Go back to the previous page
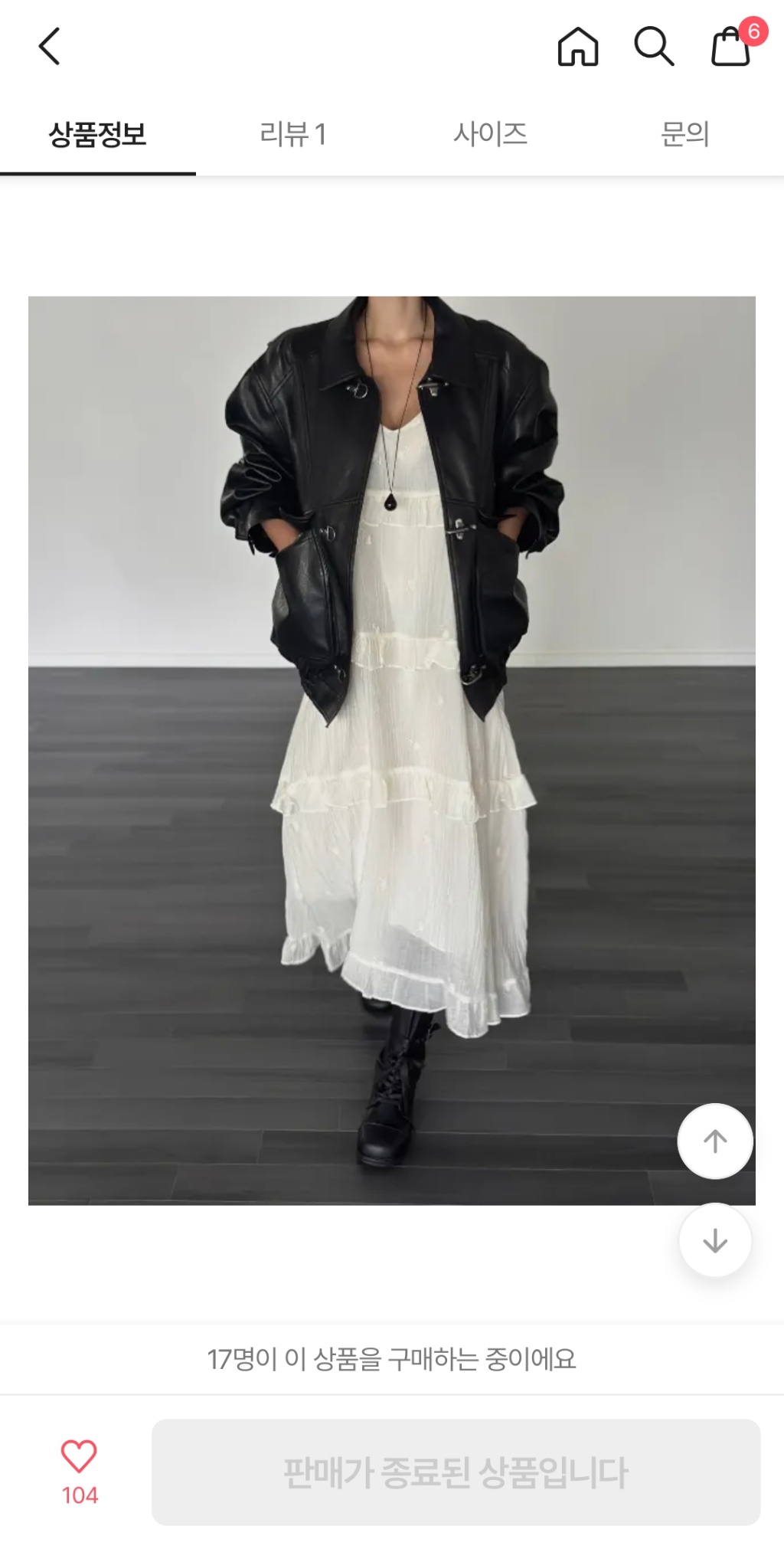The height and width of the screenshot is (1549, 784). 50,46
